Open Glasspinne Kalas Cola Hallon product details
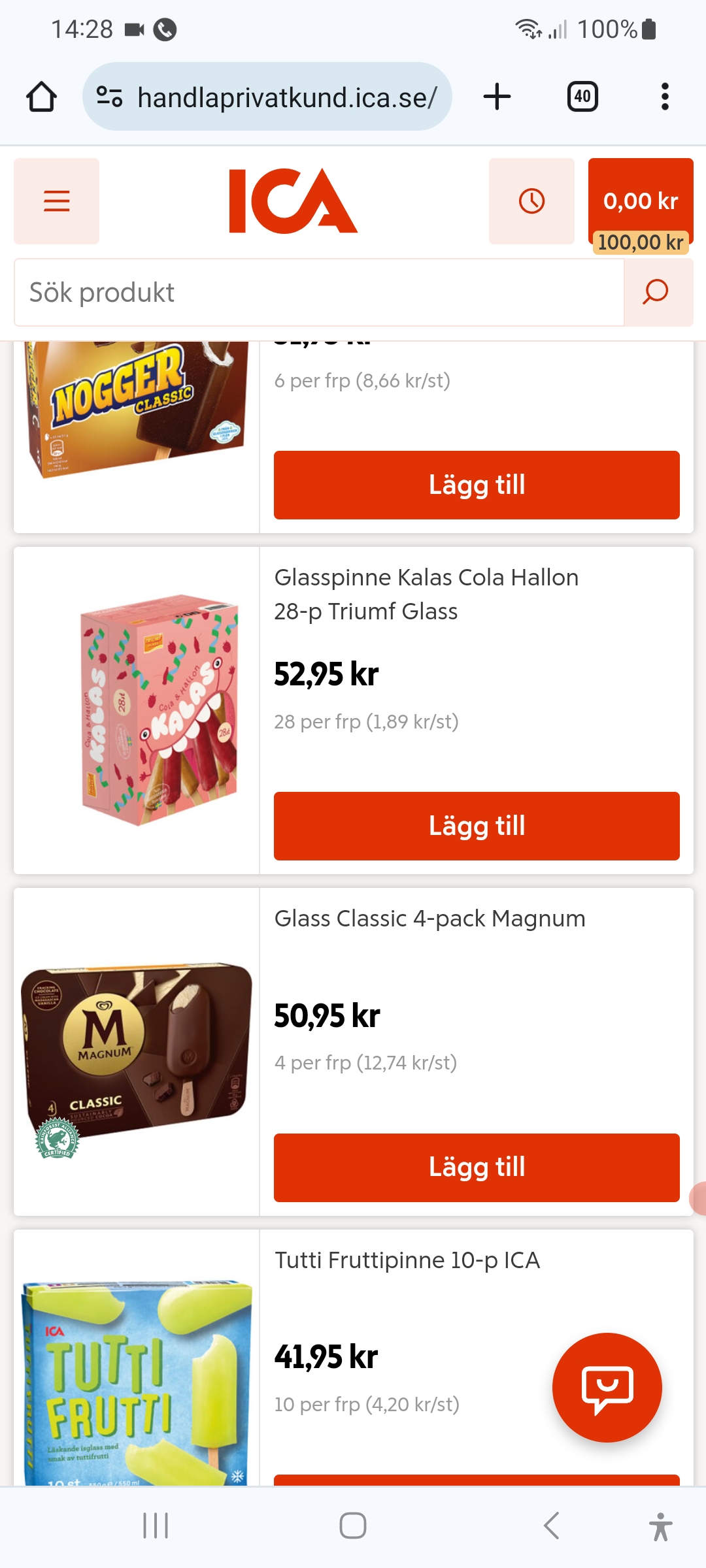 426,594
